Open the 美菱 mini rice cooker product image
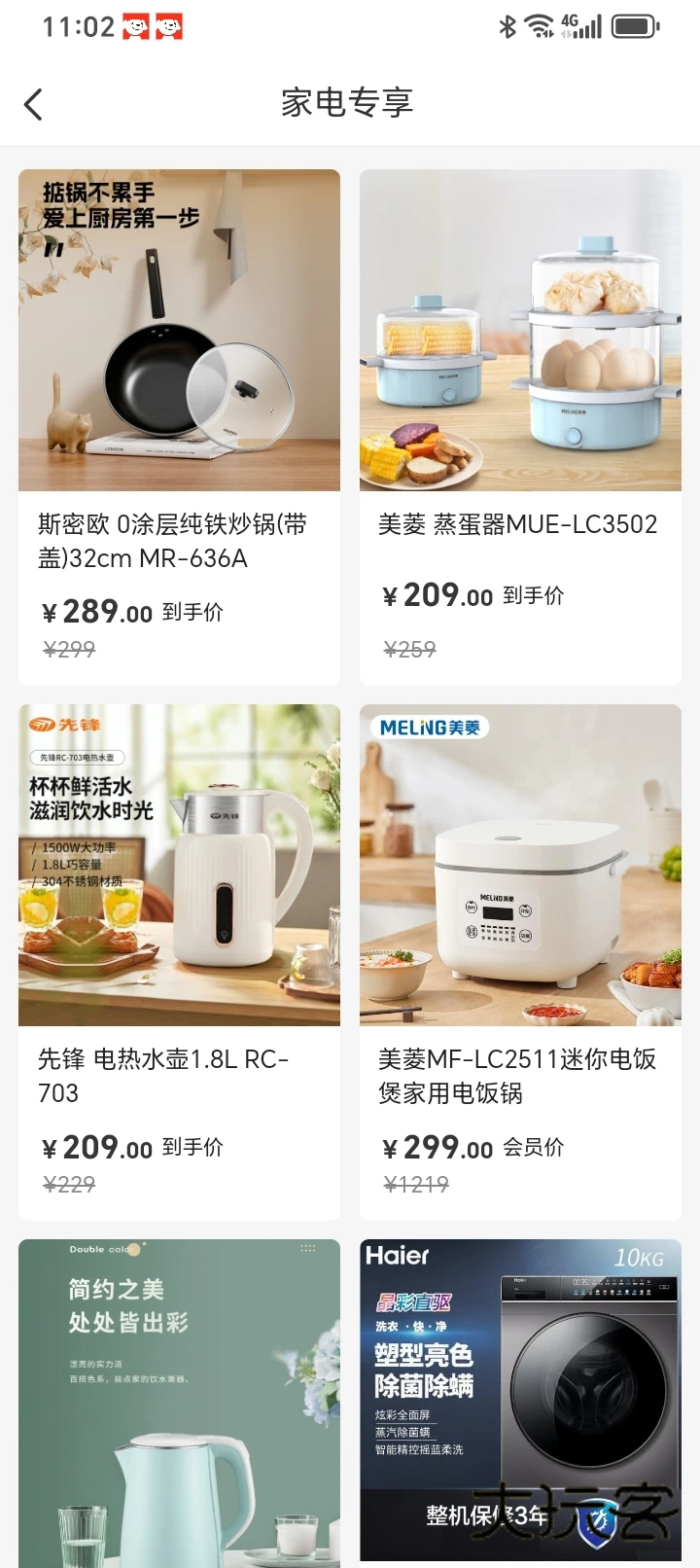The height and width of the screenshot is (1568, 700). click(519, 865)
